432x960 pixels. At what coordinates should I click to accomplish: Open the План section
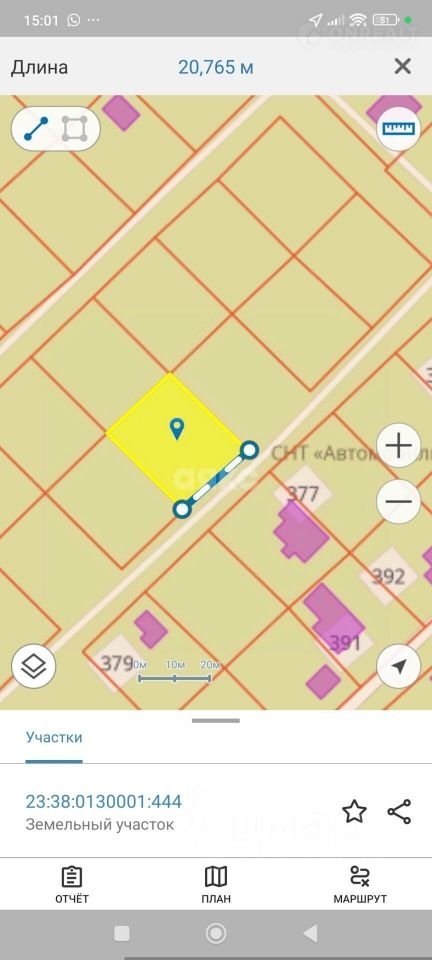(216, 885)
